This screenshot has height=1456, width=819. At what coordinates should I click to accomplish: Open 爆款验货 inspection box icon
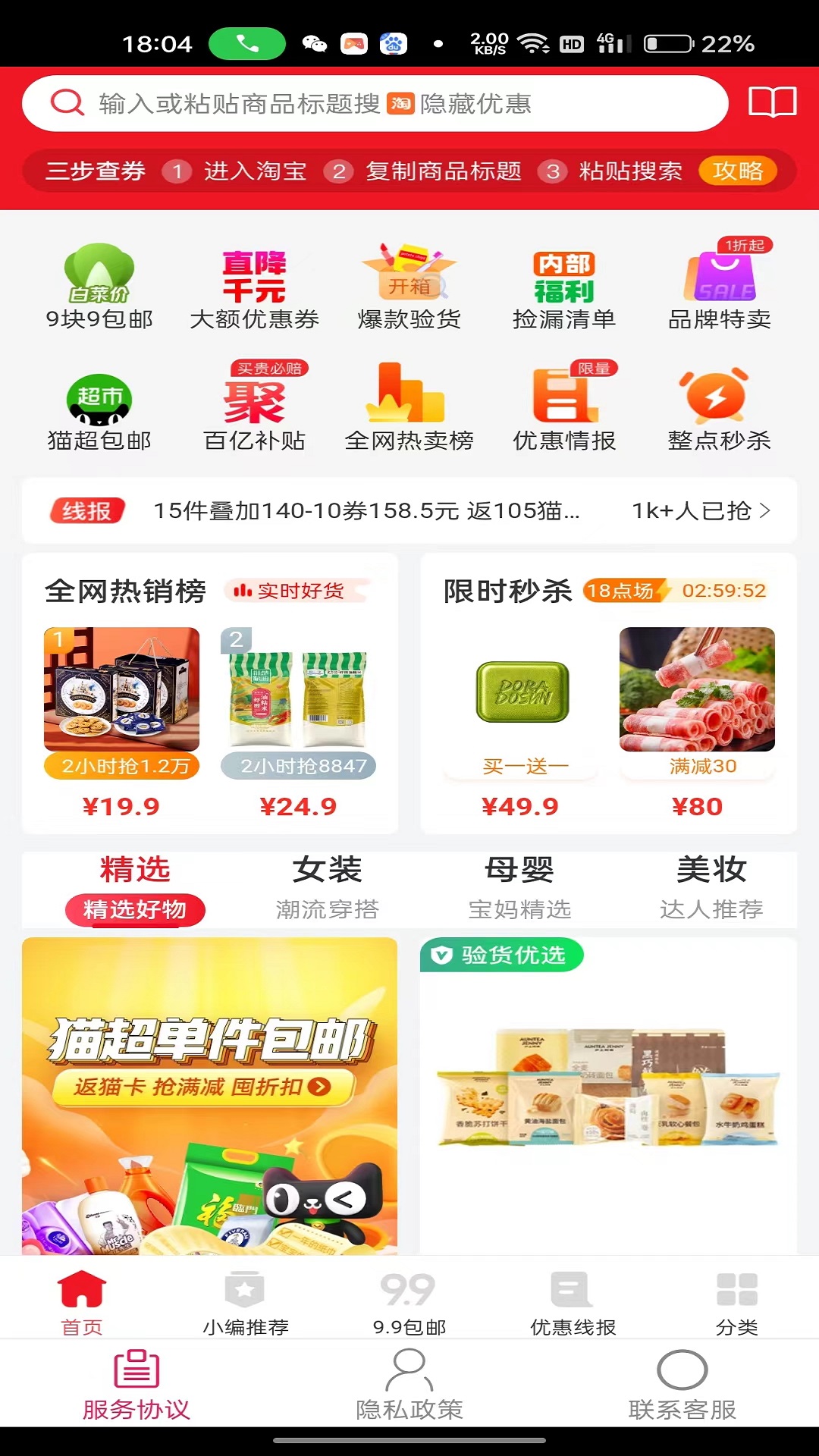click(x=409, y=277)
